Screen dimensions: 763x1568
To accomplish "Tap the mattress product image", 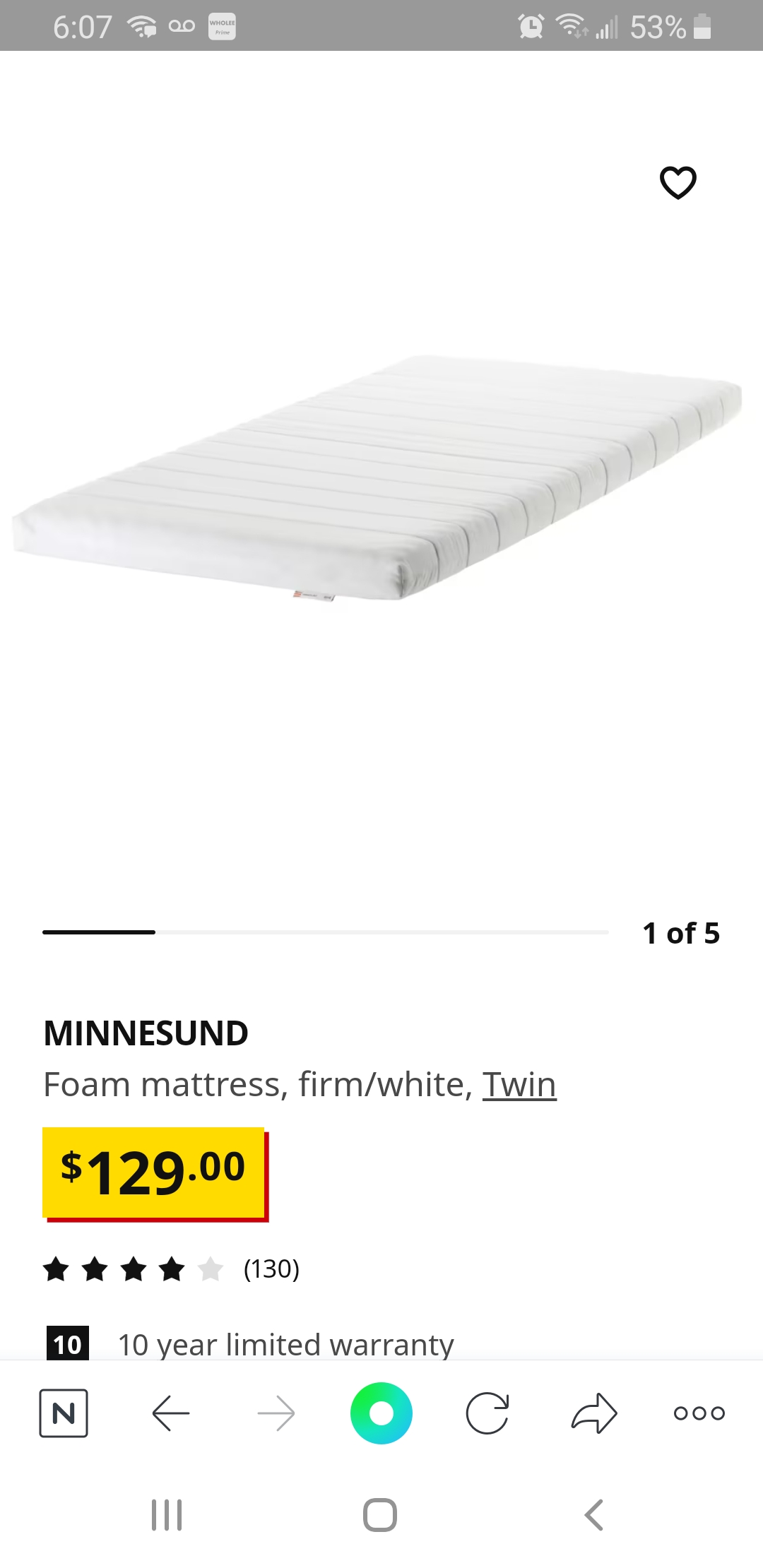I will pos(378,478).
